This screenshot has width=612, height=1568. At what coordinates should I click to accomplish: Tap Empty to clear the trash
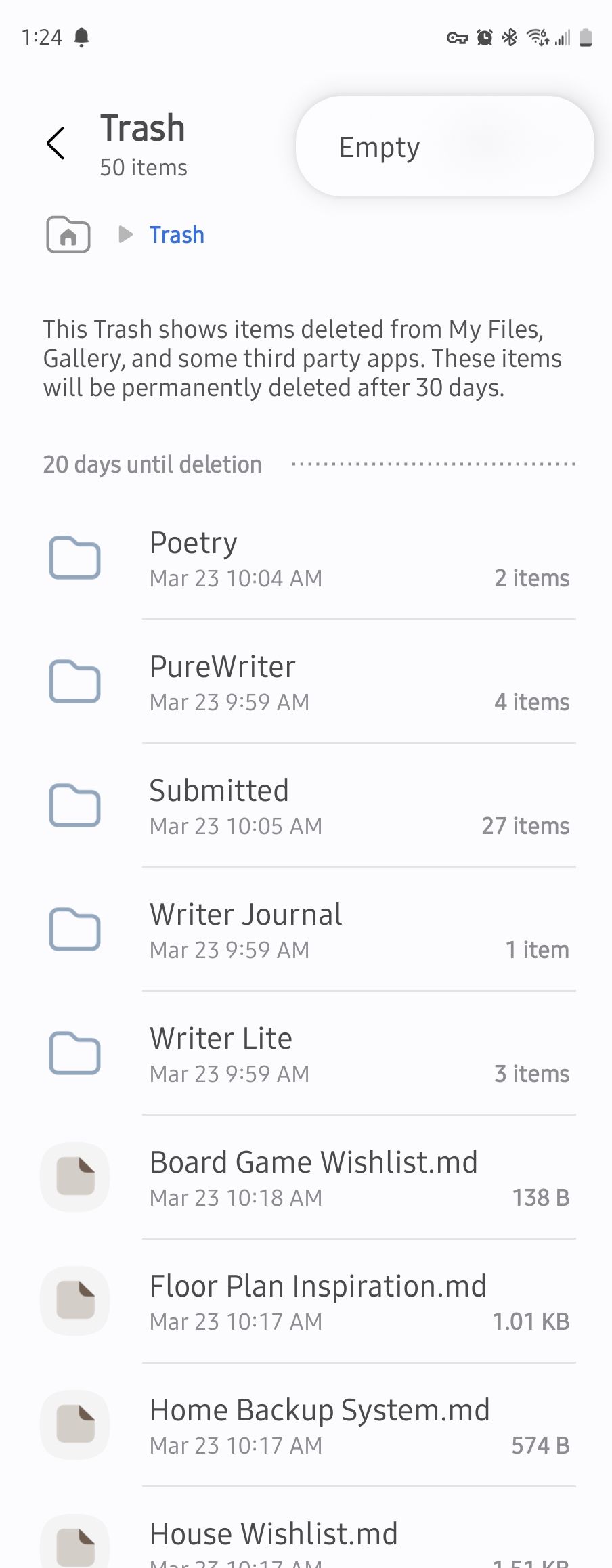380,147
